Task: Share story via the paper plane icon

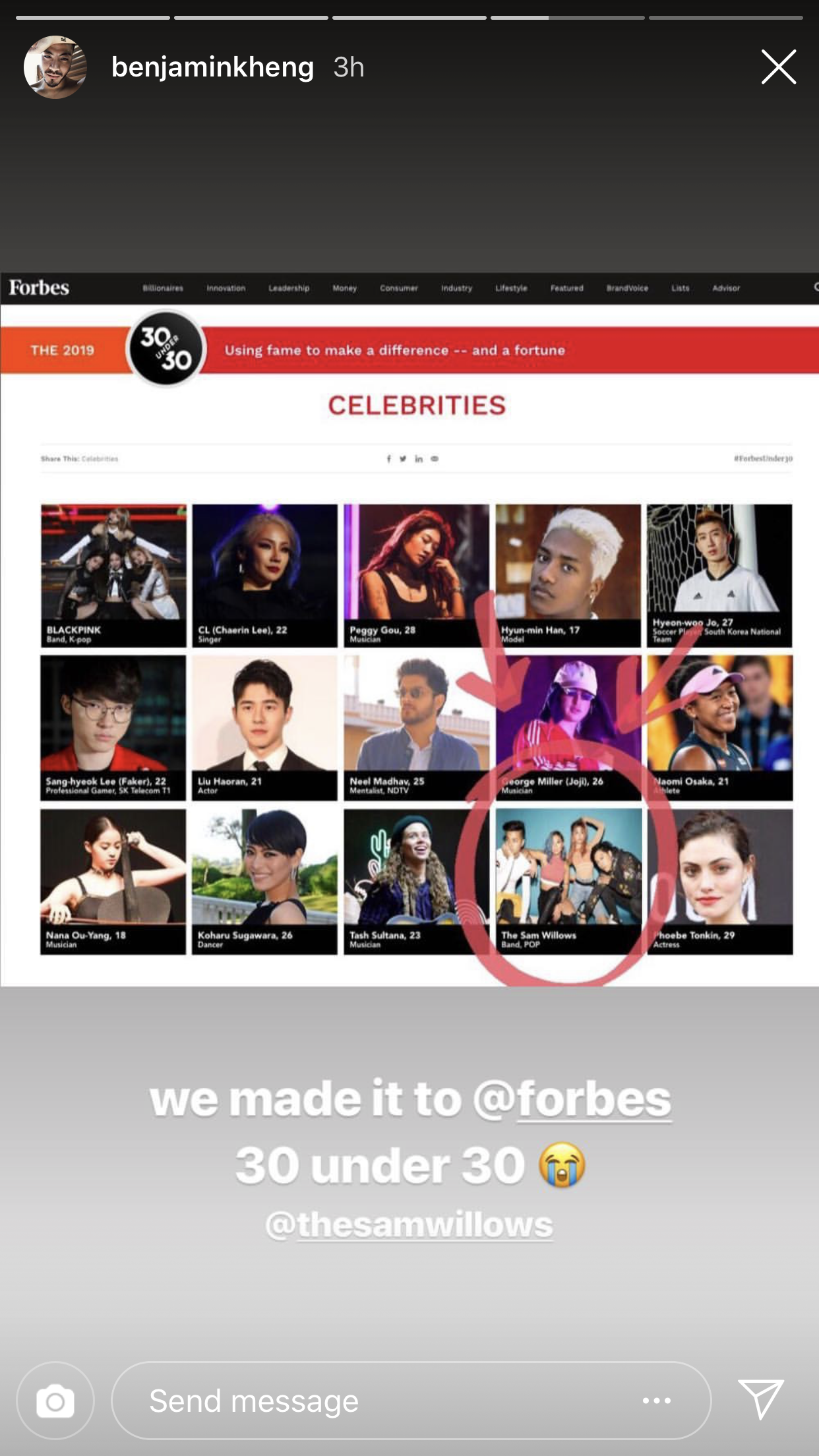Action: 761,1399
